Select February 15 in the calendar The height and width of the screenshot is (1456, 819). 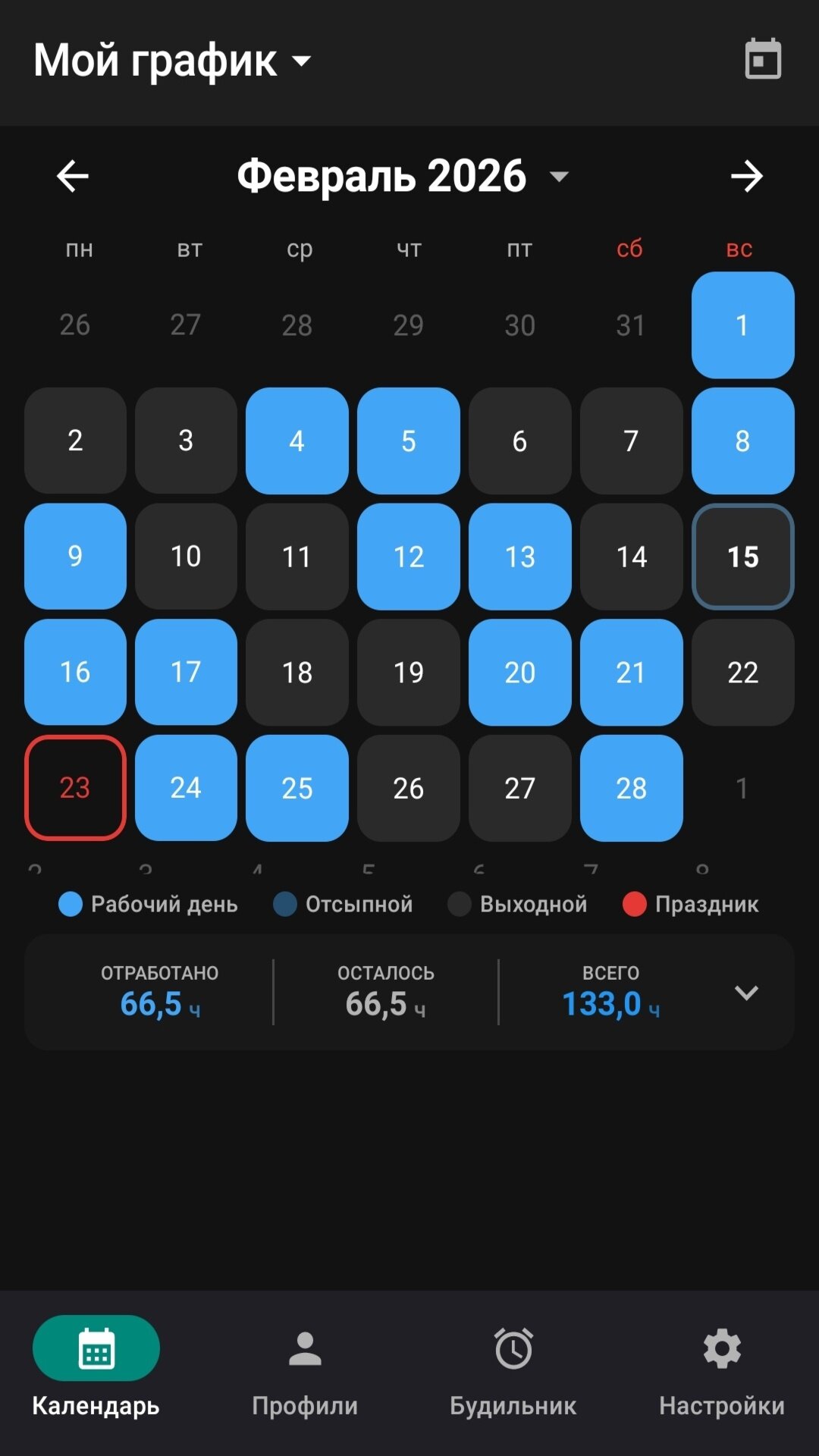click(x=743, y=557)
